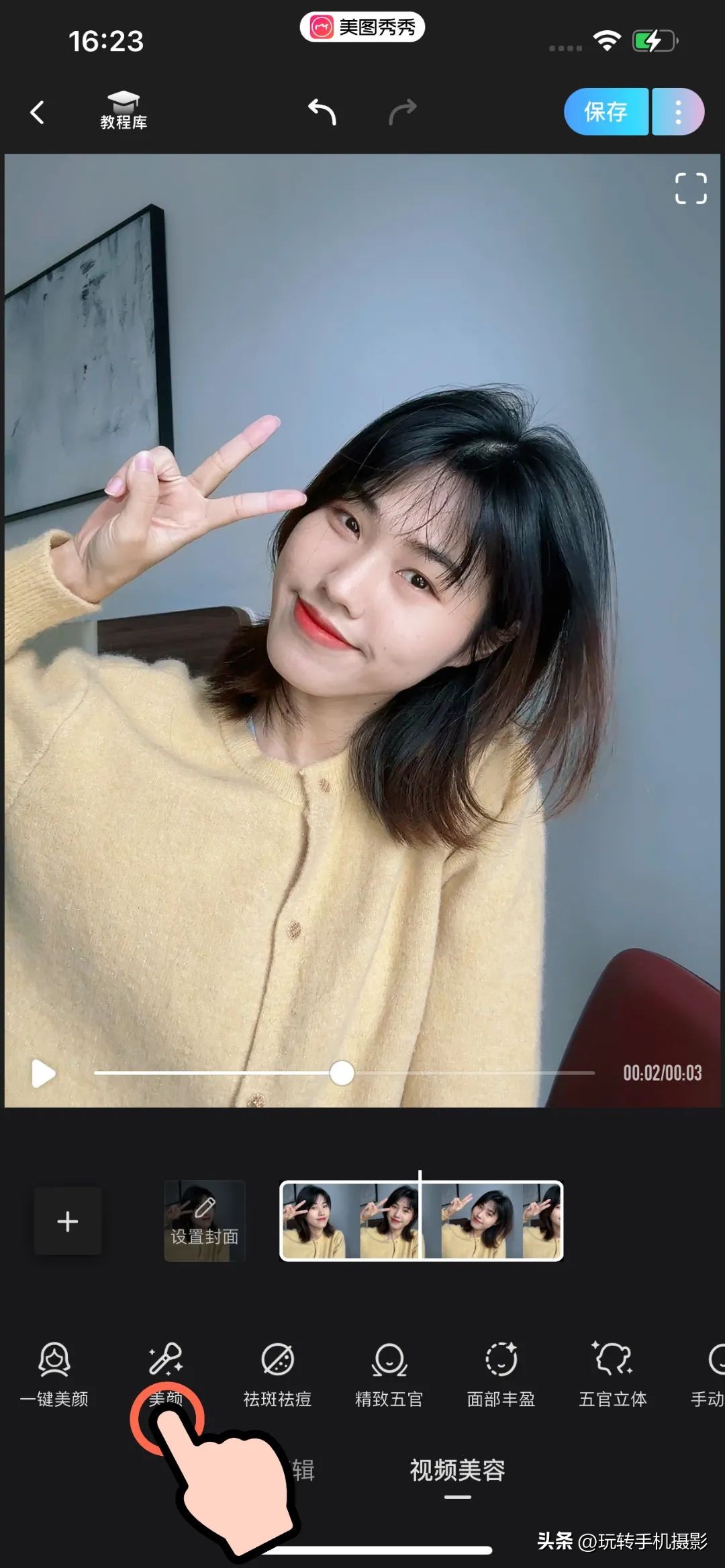This screenshot has width=725, height=1568.
Task: Go back with the top-left arrow
Action: 38,112
